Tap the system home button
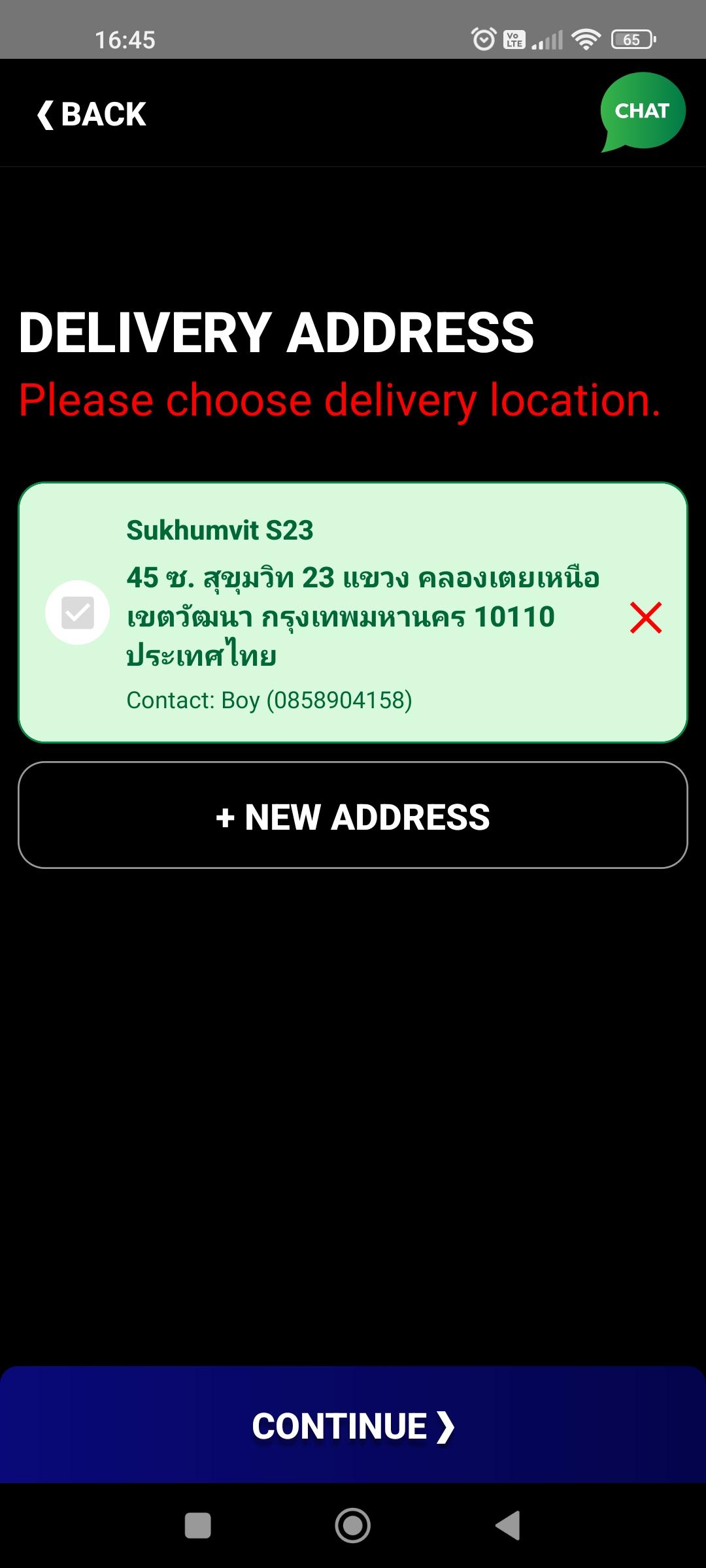 (353, 1526)
